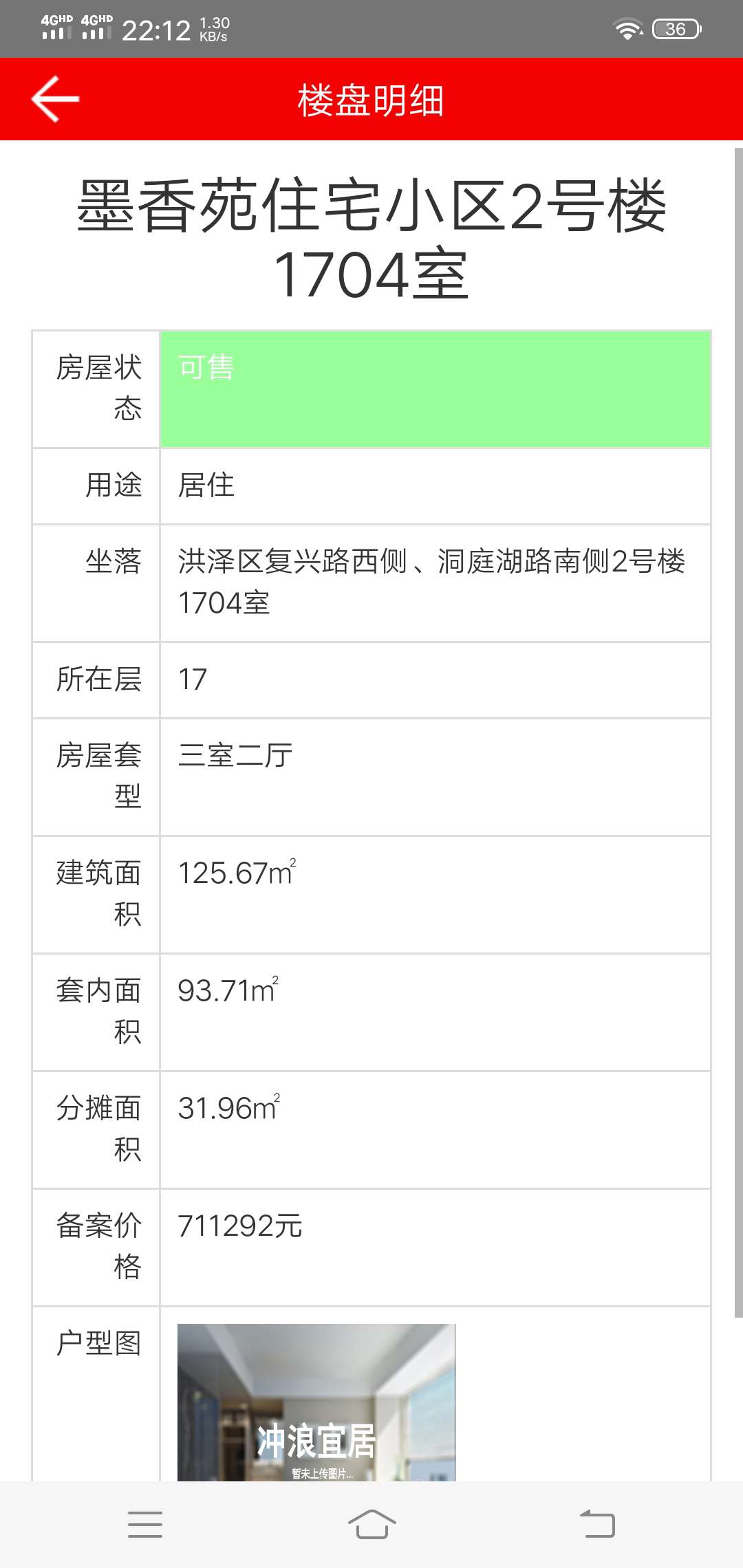Tap the system back button
Screen dimensions: 743x1568
tap(597, 1524)
